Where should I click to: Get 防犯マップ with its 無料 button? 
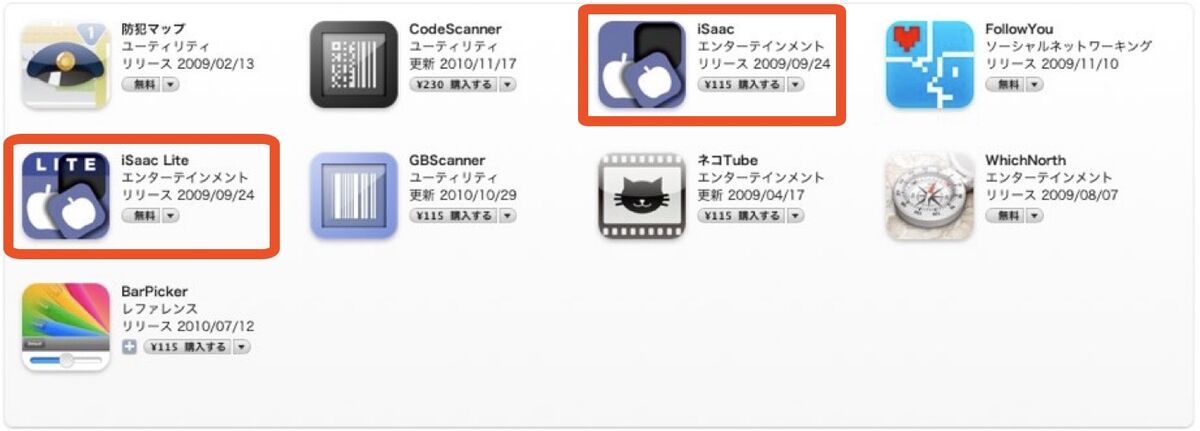point(141,85)
